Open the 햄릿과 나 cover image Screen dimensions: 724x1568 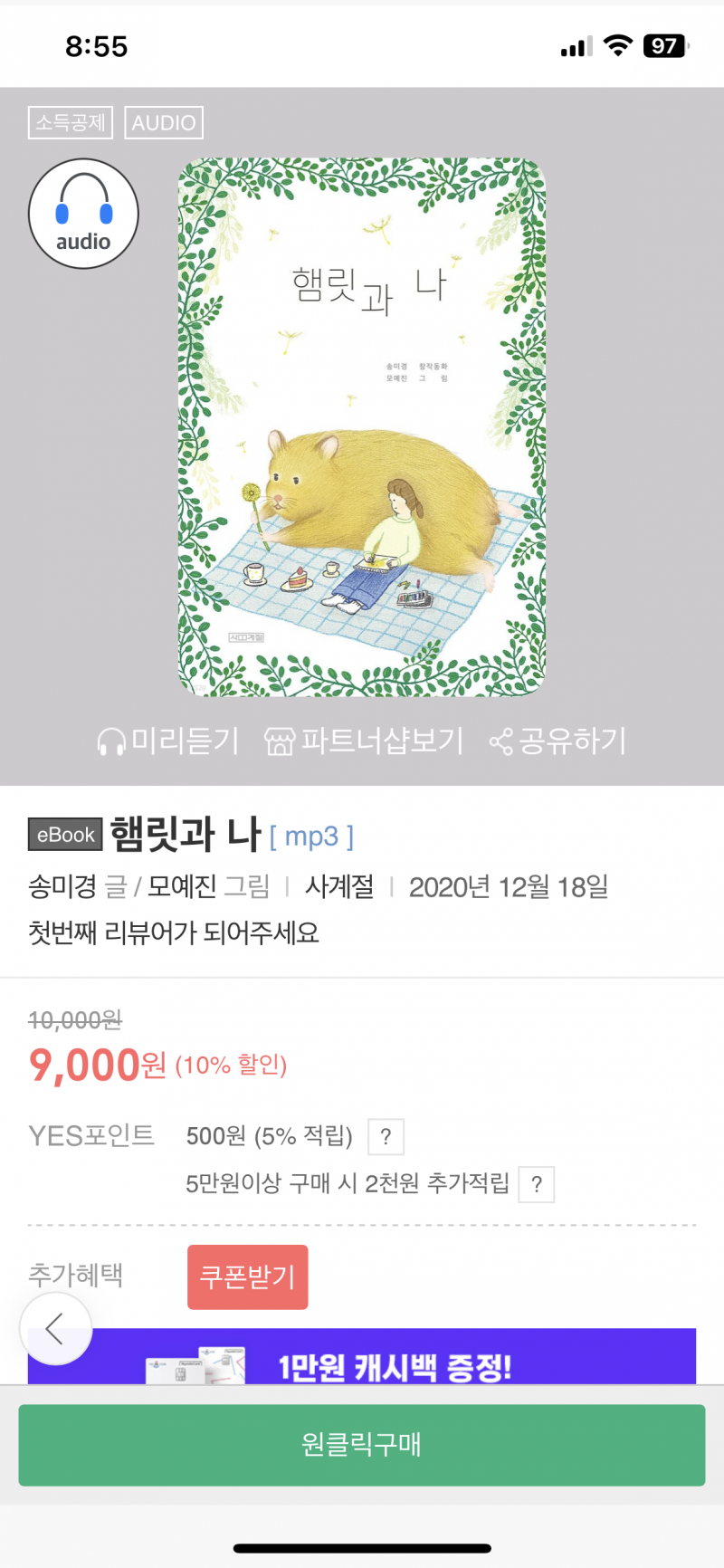point(362,427)
